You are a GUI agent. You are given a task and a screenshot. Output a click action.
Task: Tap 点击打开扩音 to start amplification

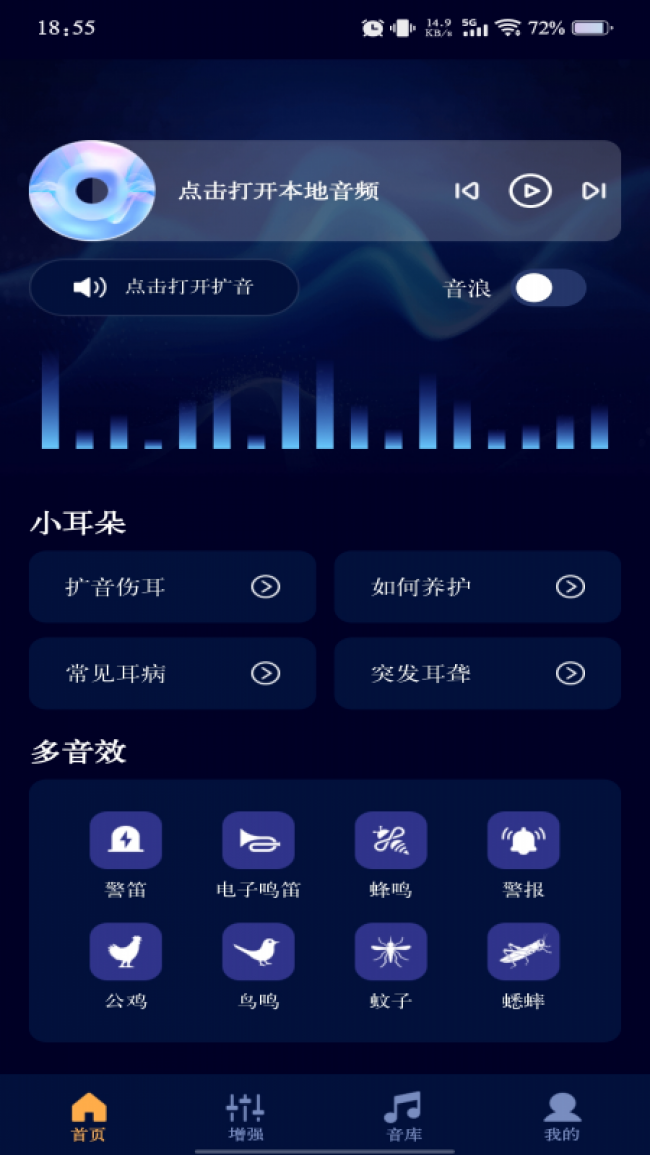tap(164, 287)
